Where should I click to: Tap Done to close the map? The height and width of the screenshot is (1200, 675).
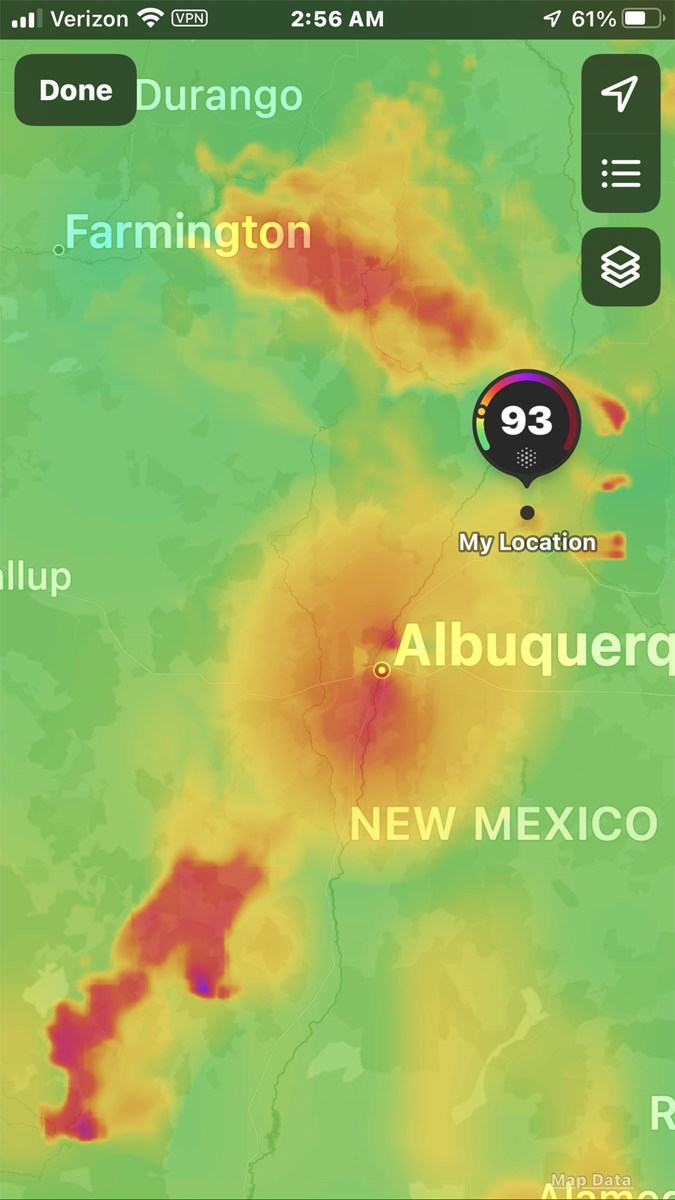coord(75,90)
